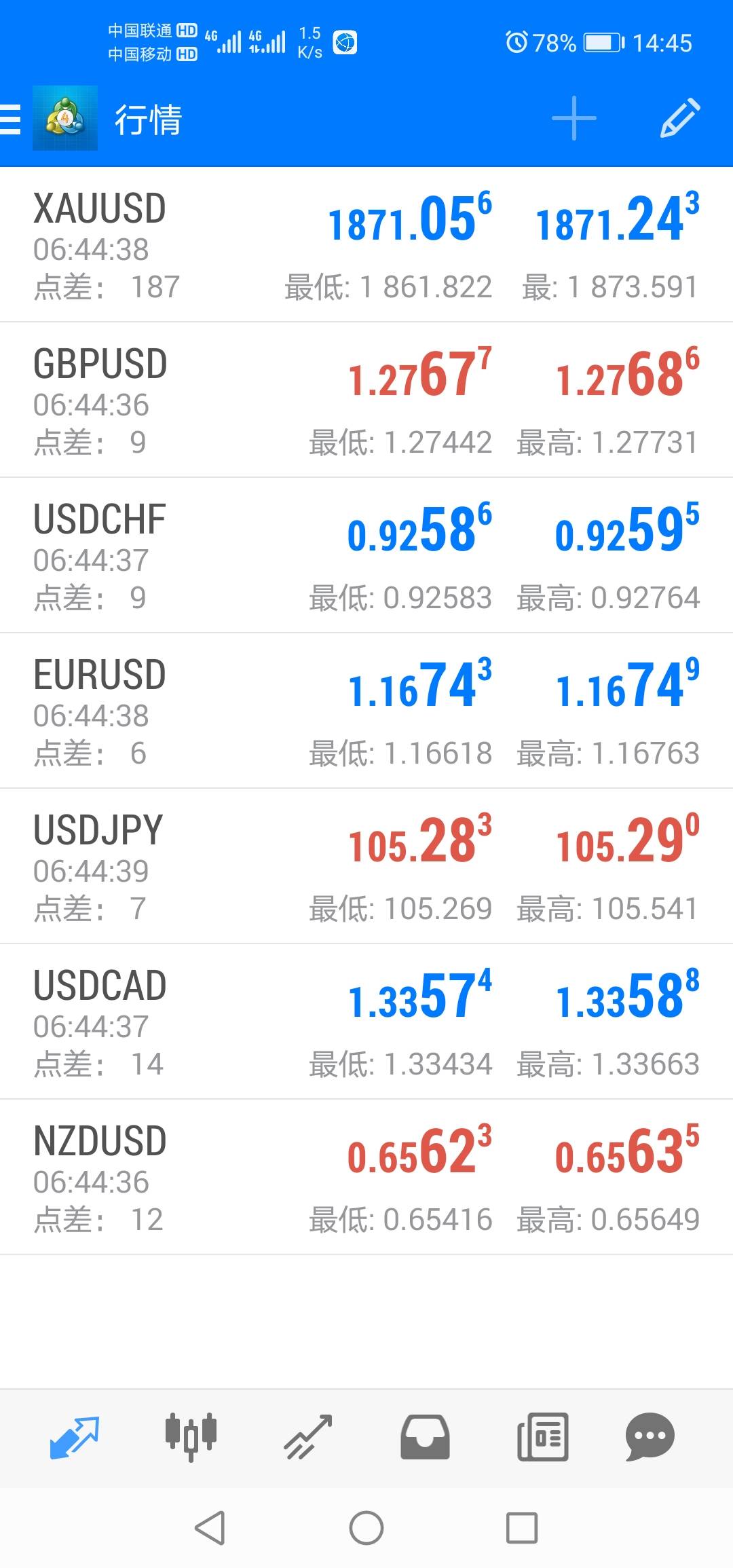
Task: Tap the NZDUSD quote row
Action: pyautogui.click(x=366, y=1178)
